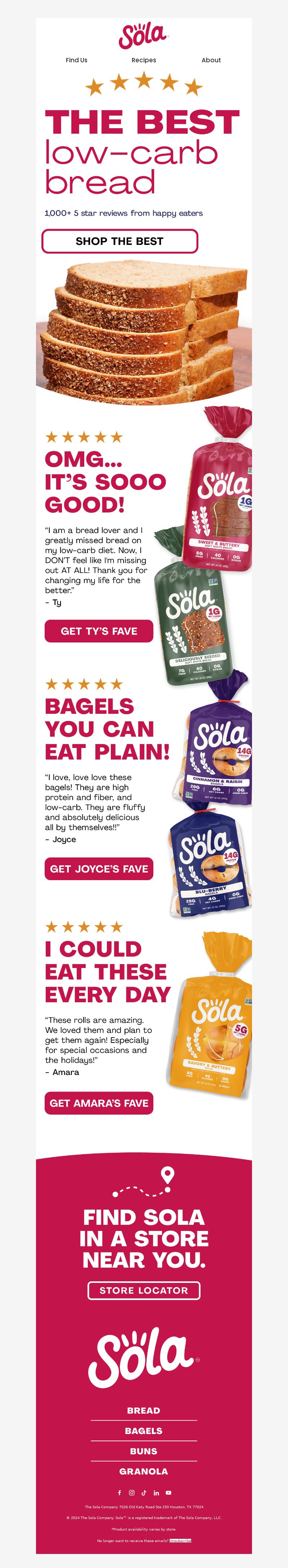This screenshot has height=1568, width=288.
Task: Open Sola's LinkedIn page
Action: [157, 1492]
